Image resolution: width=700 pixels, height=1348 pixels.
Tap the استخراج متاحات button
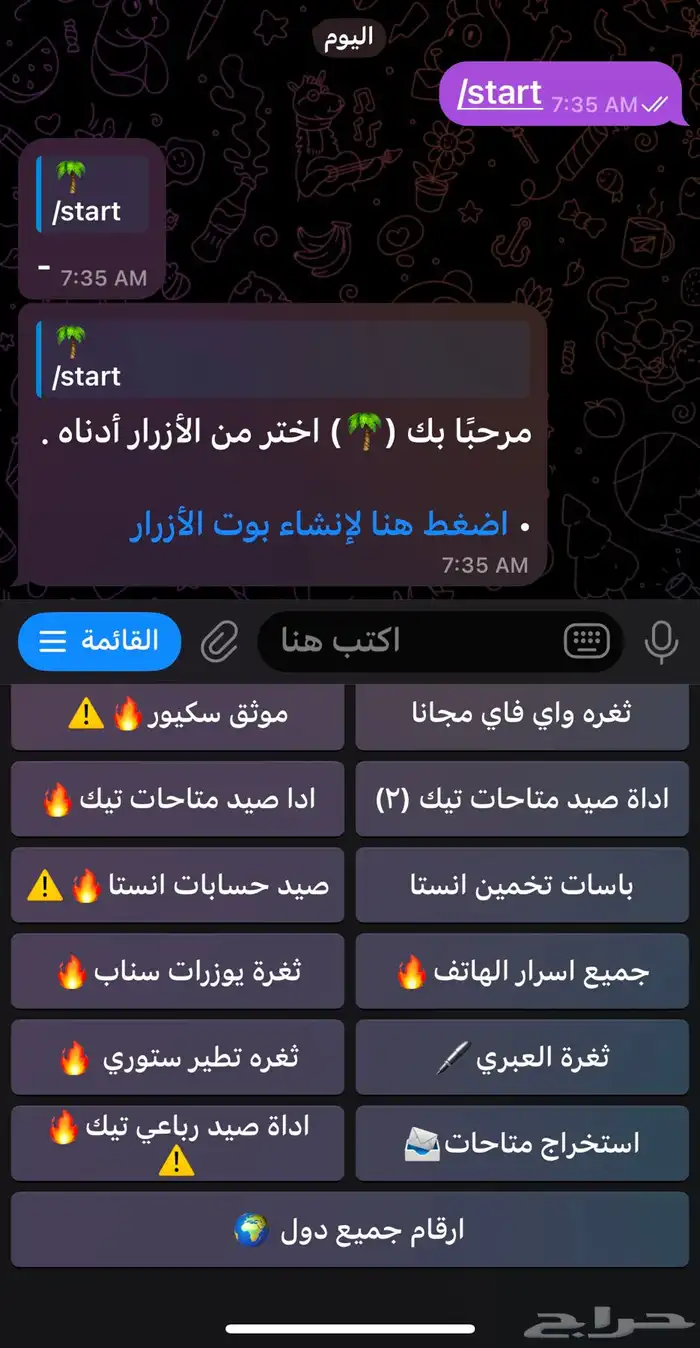point(522,1143)
